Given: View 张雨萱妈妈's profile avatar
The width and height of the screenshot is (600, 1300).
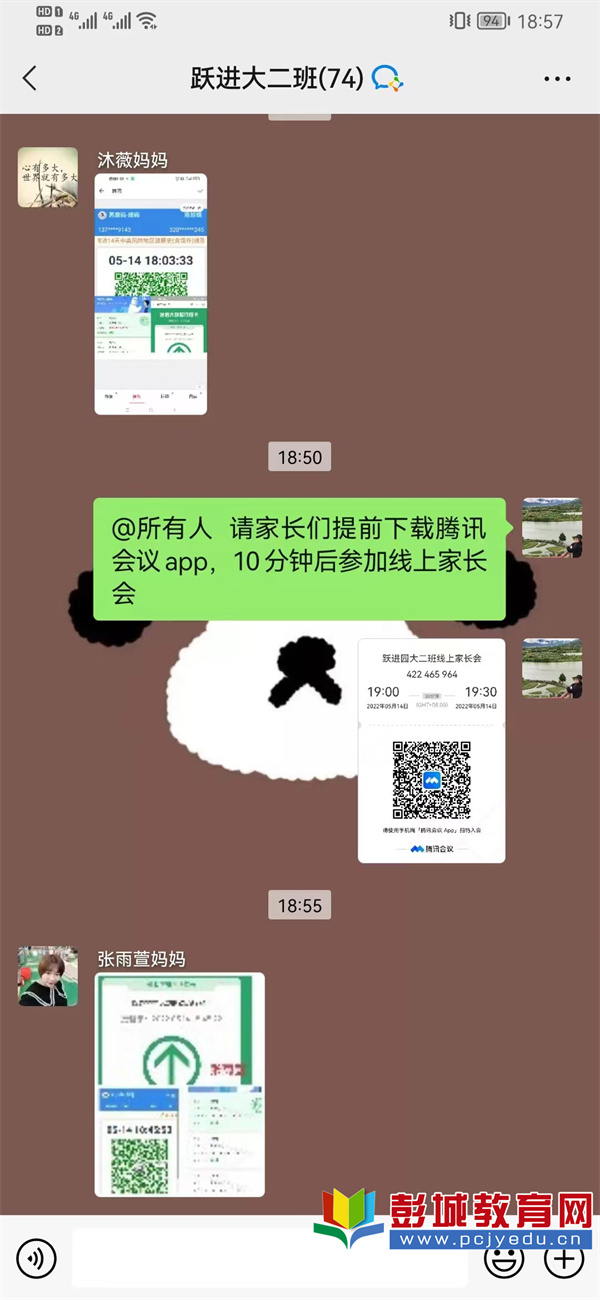Looking at the screenshot, I should [x=47, y=976].
